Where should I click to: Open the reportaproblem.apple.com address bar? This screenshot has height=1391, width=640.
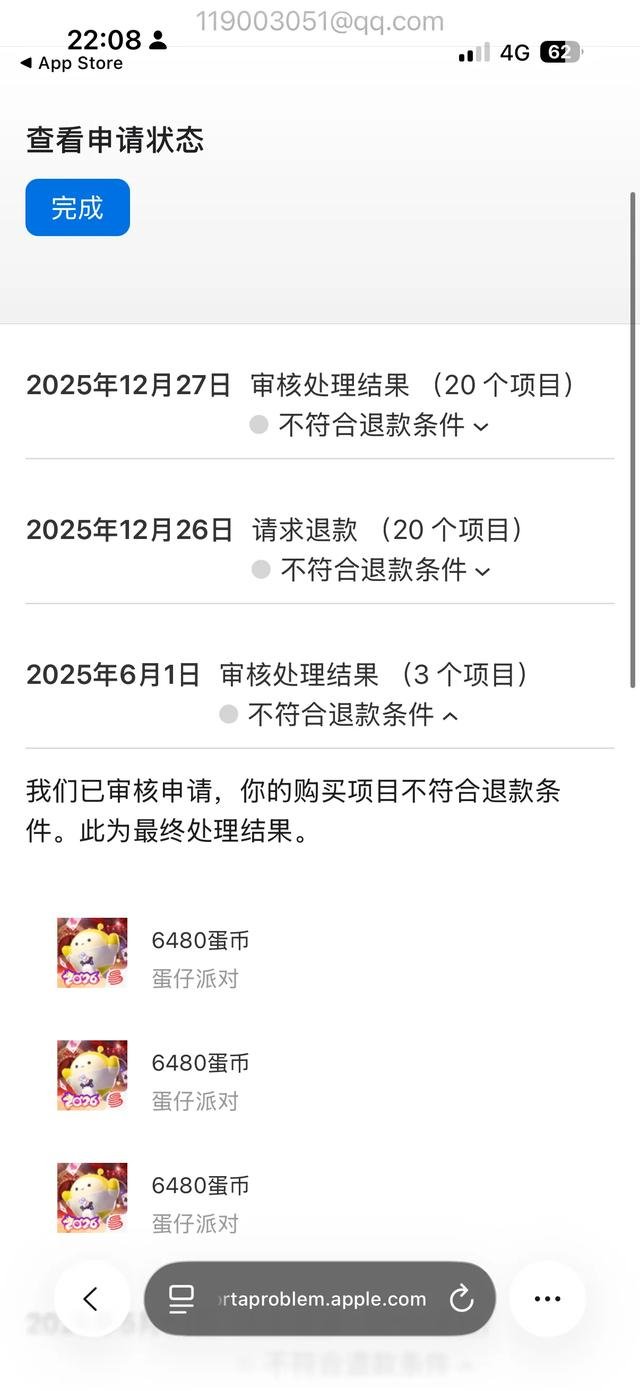tap(320, 1299)
